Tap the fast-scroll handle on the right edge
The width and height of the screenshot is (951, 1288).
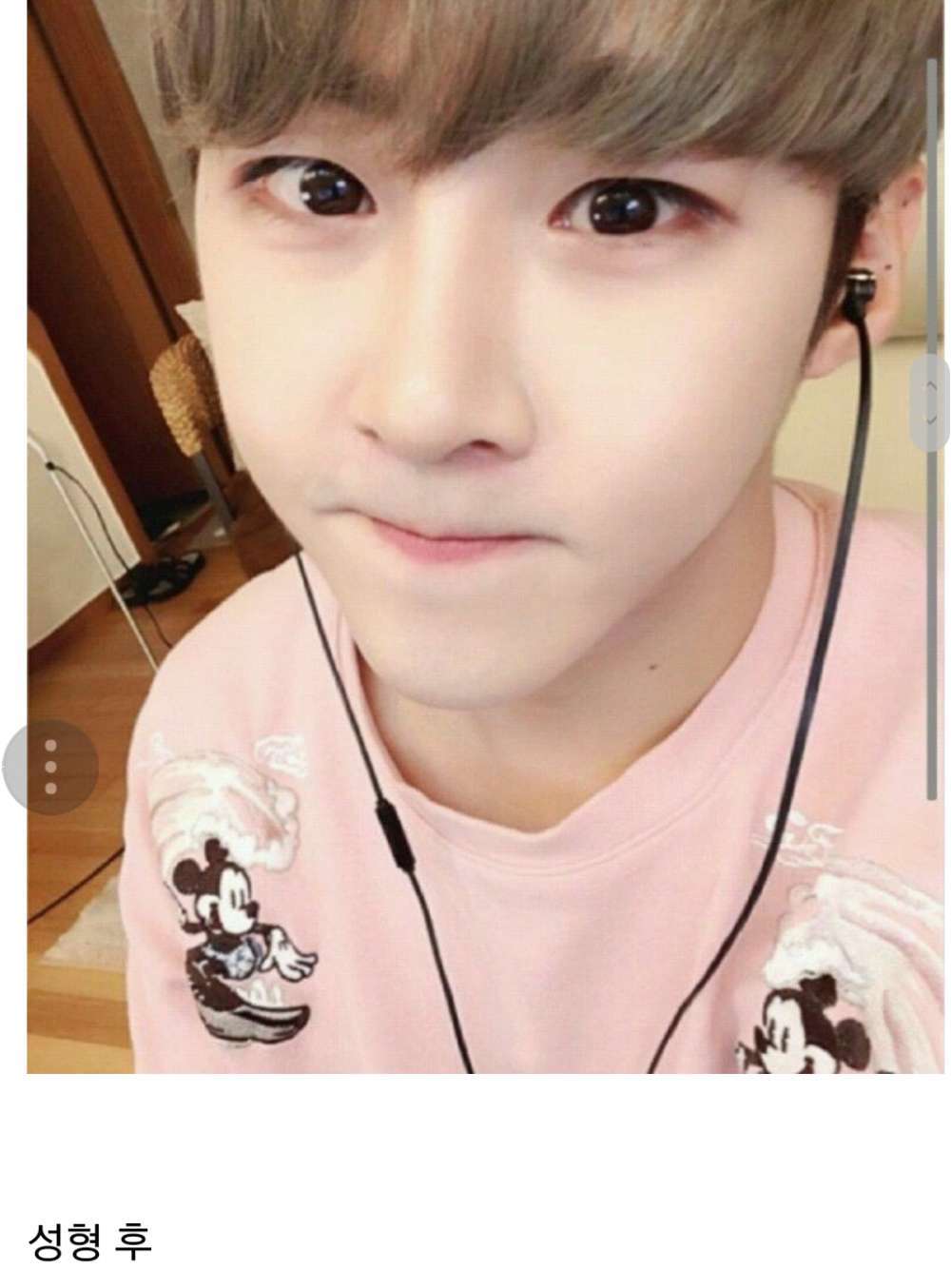929,403
